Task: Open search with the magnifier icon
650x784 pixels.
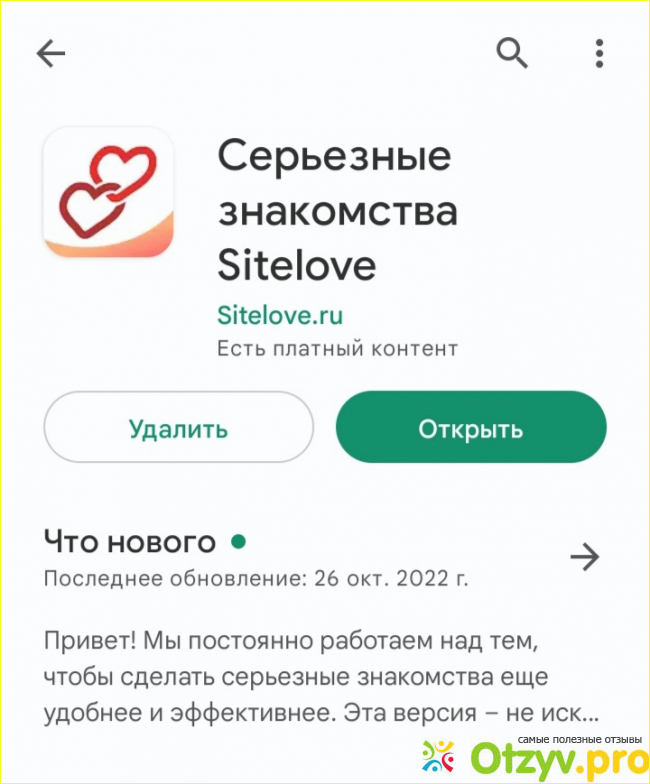Action: pos(512,53)
